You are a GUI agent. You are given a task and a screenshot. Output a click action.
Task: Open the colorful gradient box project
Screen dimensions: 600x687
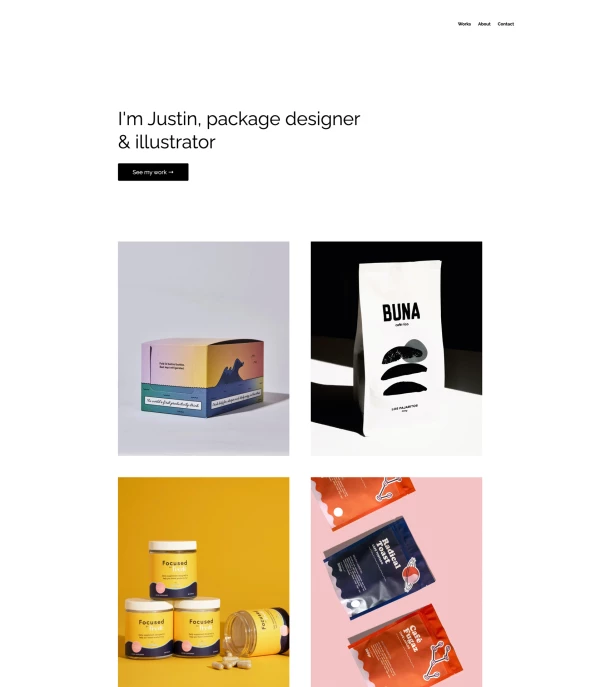pos(204,348)
